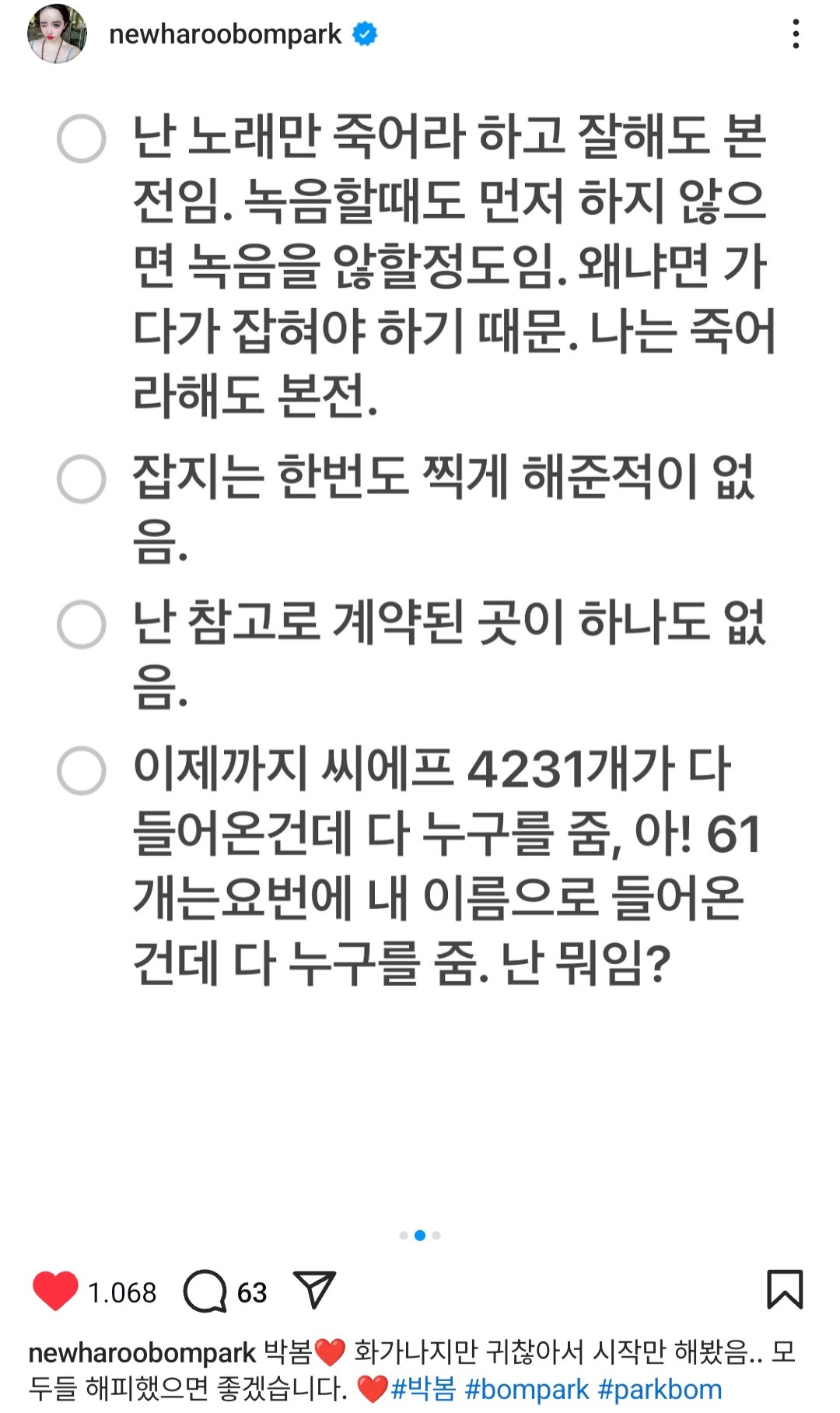Open the comments on this post

(205, 1291)
